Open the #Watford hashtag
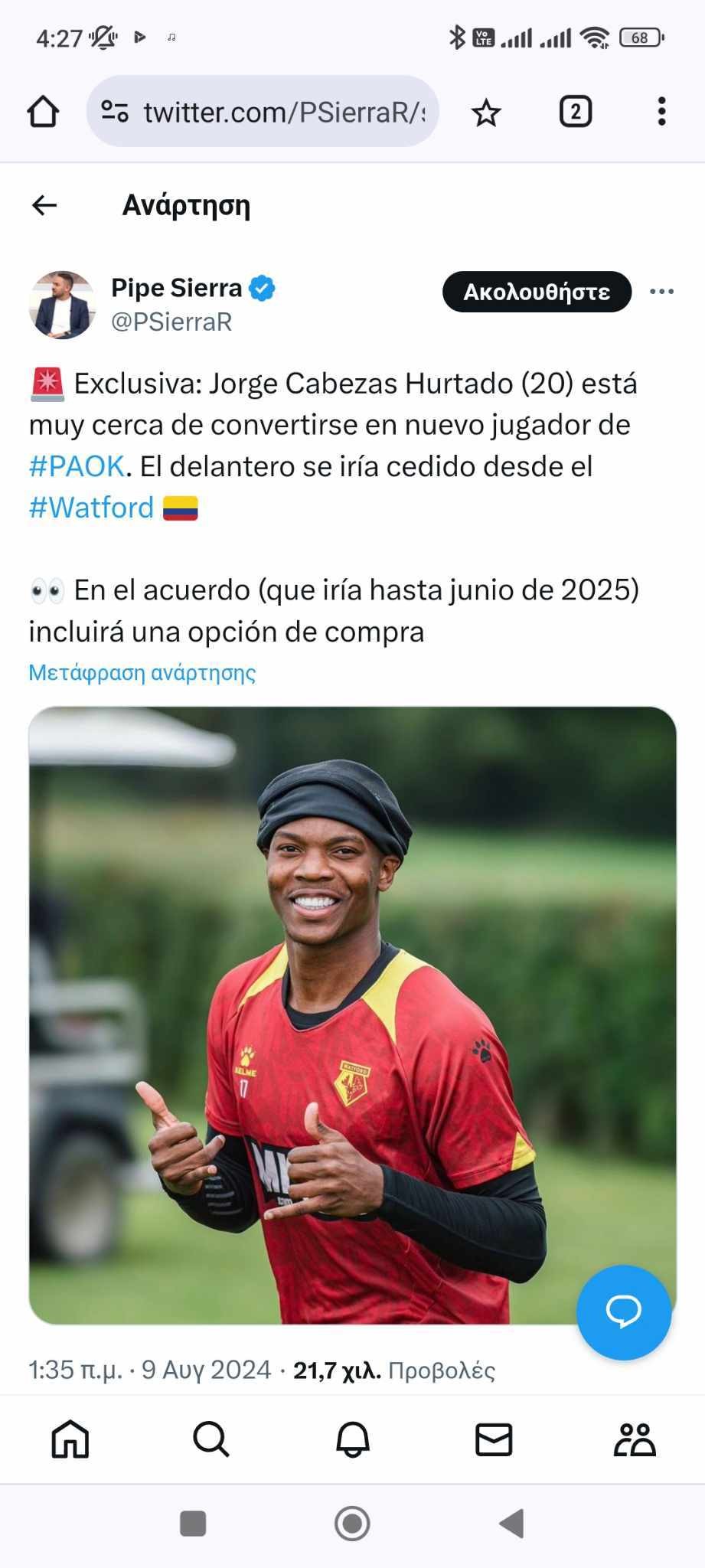 tap(91, 508)
